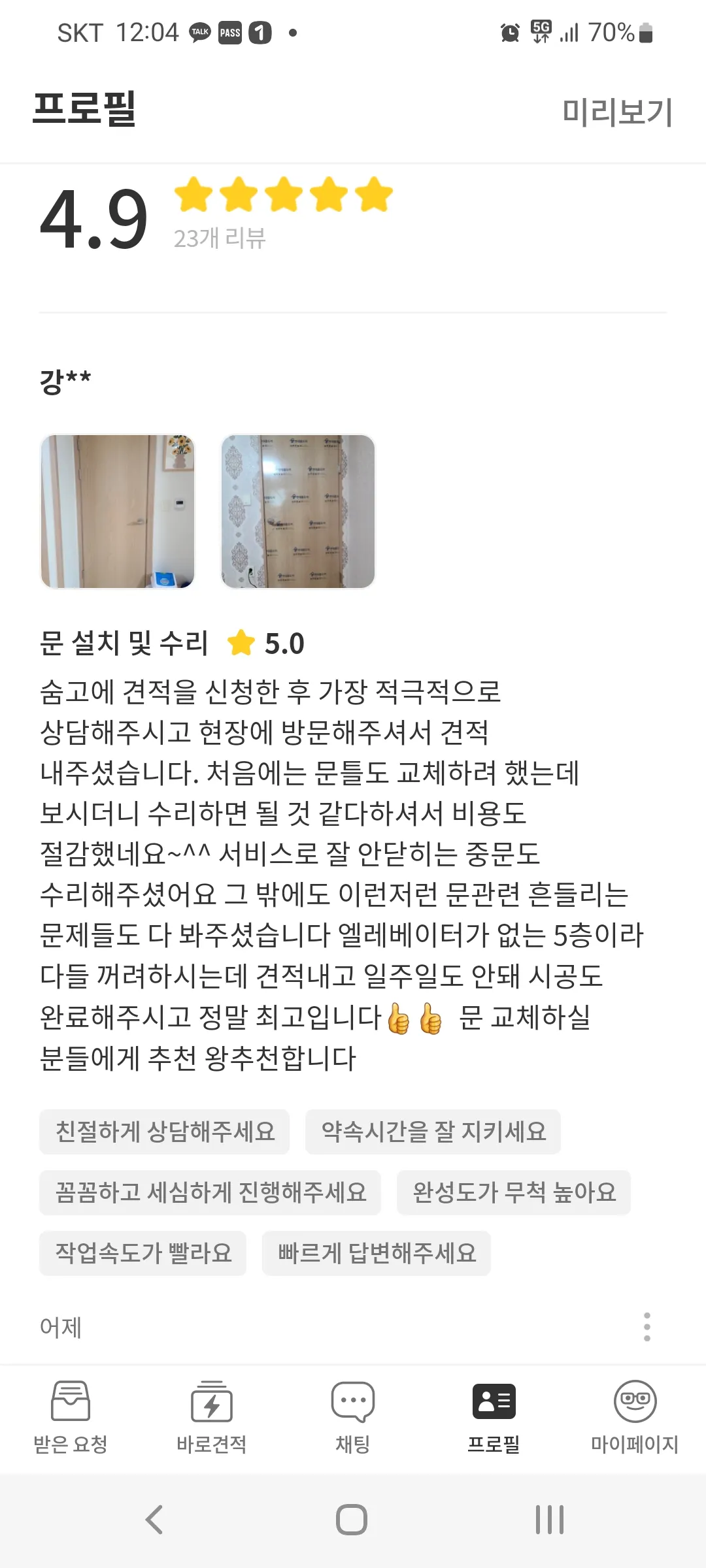
Task: Select the 완성도가 무척 높아요 tag chip
Action: pos(513,1192)
